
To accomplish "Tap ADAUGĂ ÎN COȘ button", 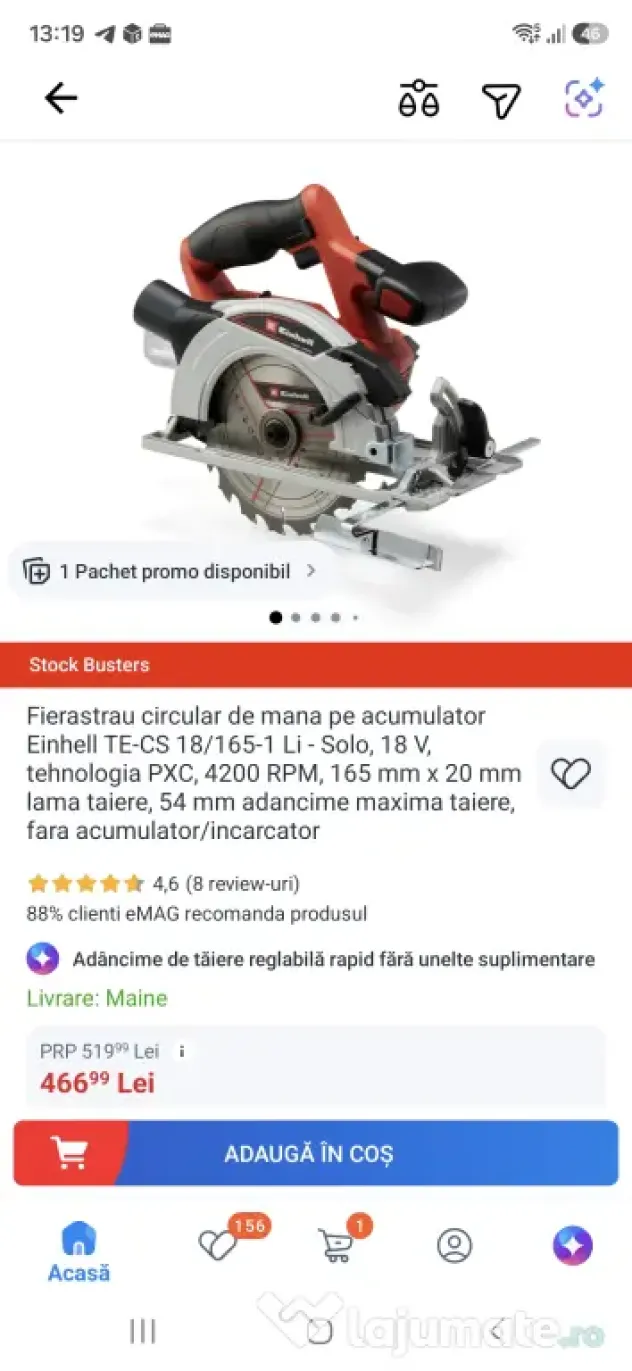I will (316, 1153).
